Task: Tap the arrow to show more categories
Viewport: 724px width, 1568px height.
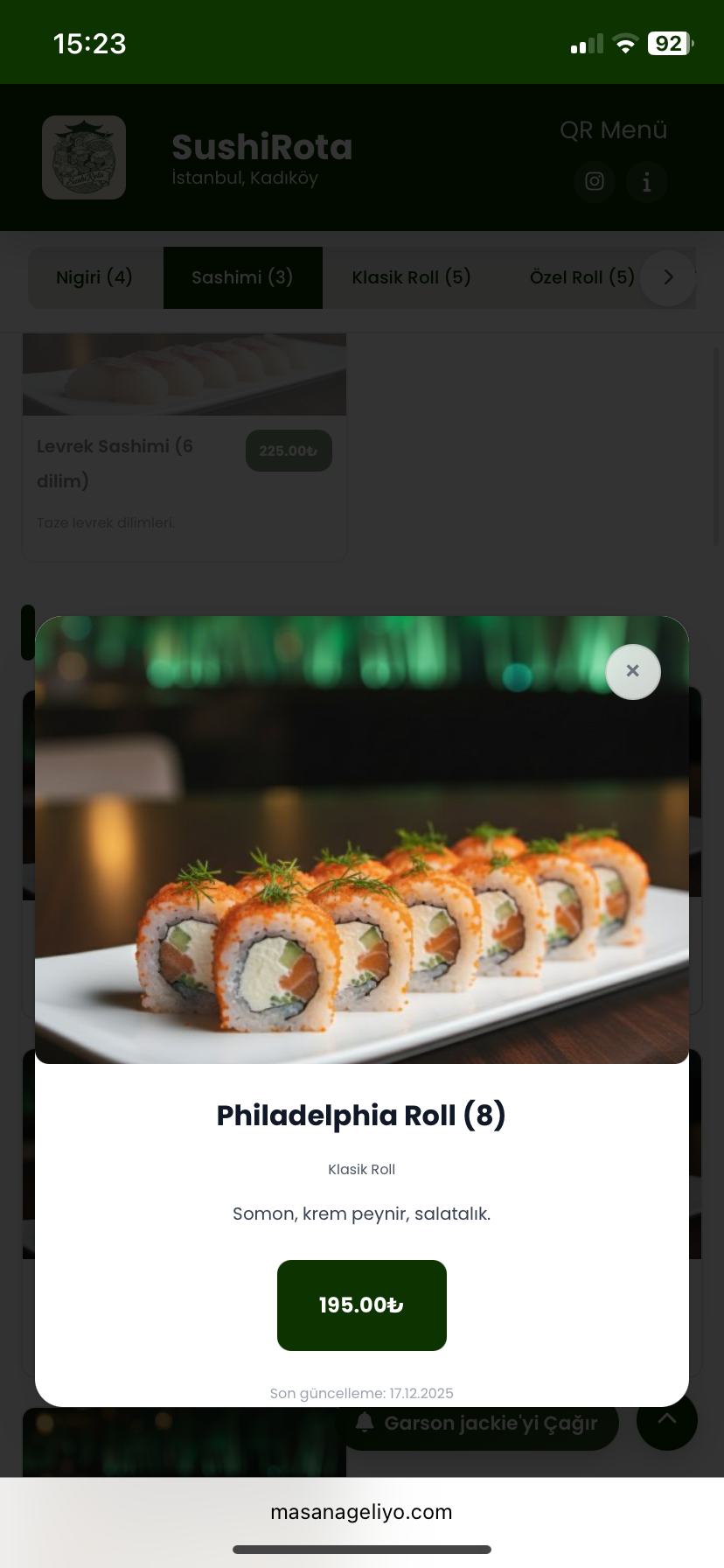Action: [668, 277]
